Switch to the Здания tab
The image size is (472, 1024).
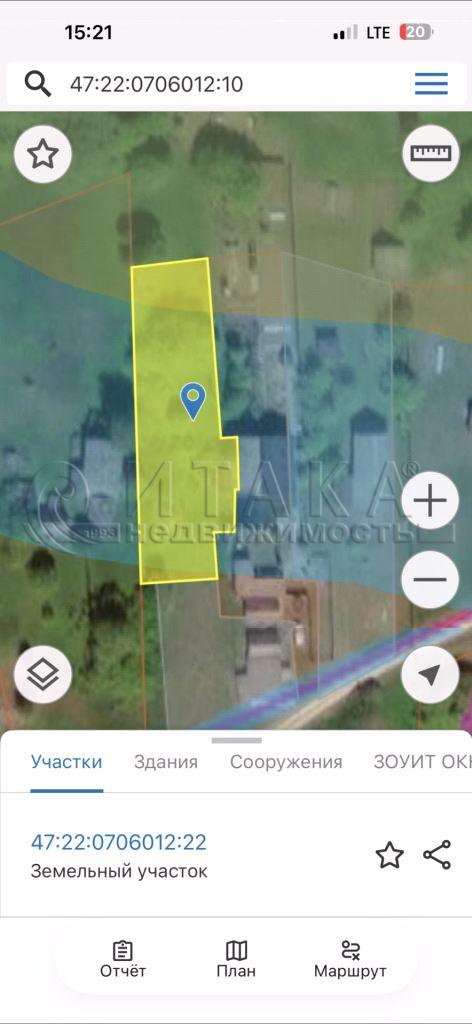(166, 762)
